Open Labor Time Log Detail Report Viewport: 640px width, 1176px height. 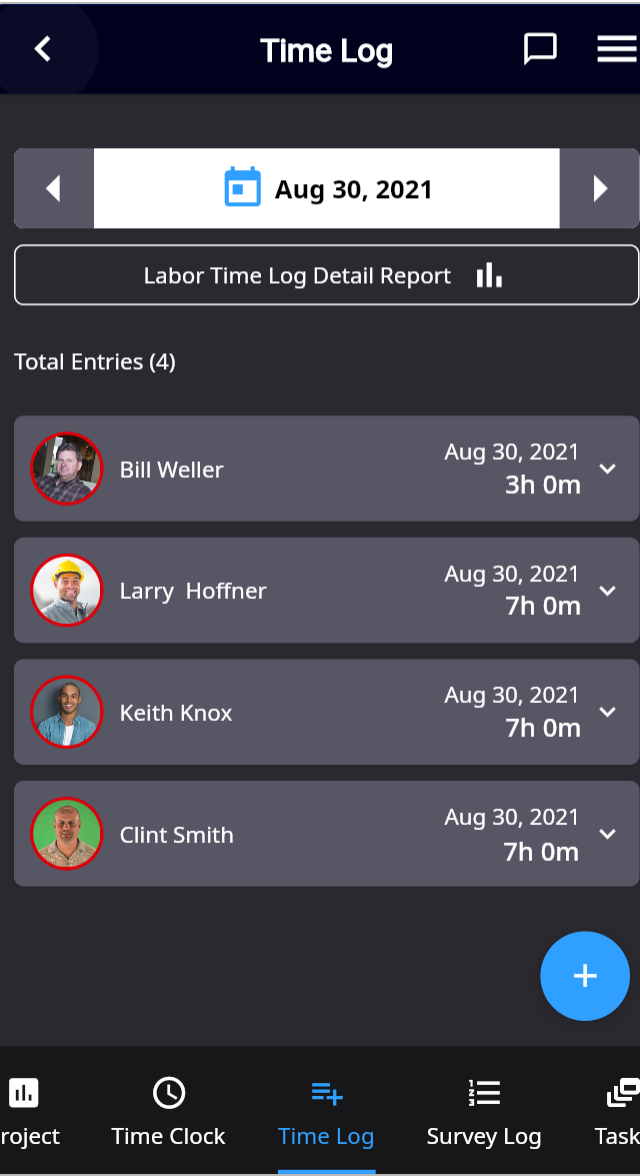point(326,275)
